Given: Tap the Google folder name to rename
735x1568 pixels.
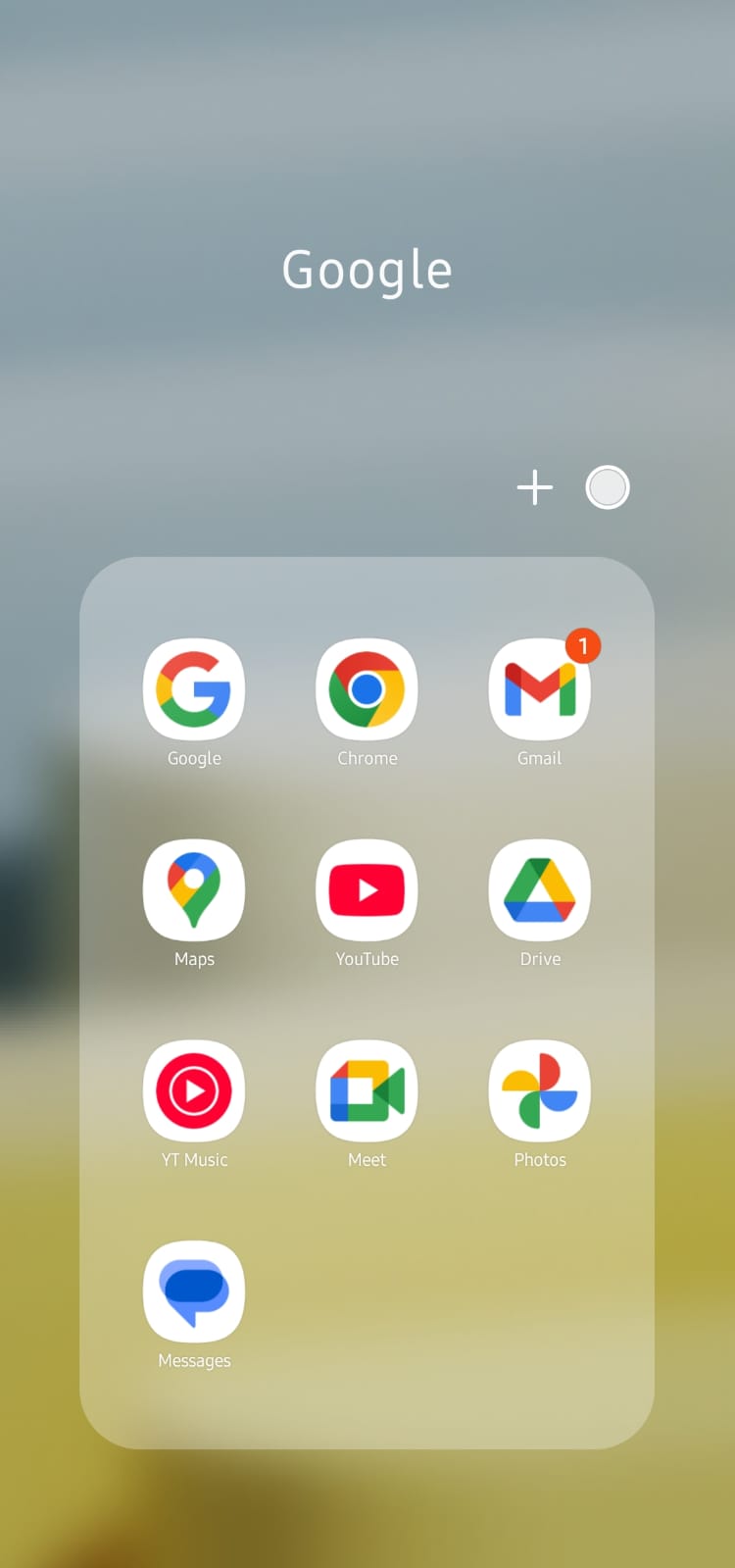Looking at the screenshot, I should (367, 270).
